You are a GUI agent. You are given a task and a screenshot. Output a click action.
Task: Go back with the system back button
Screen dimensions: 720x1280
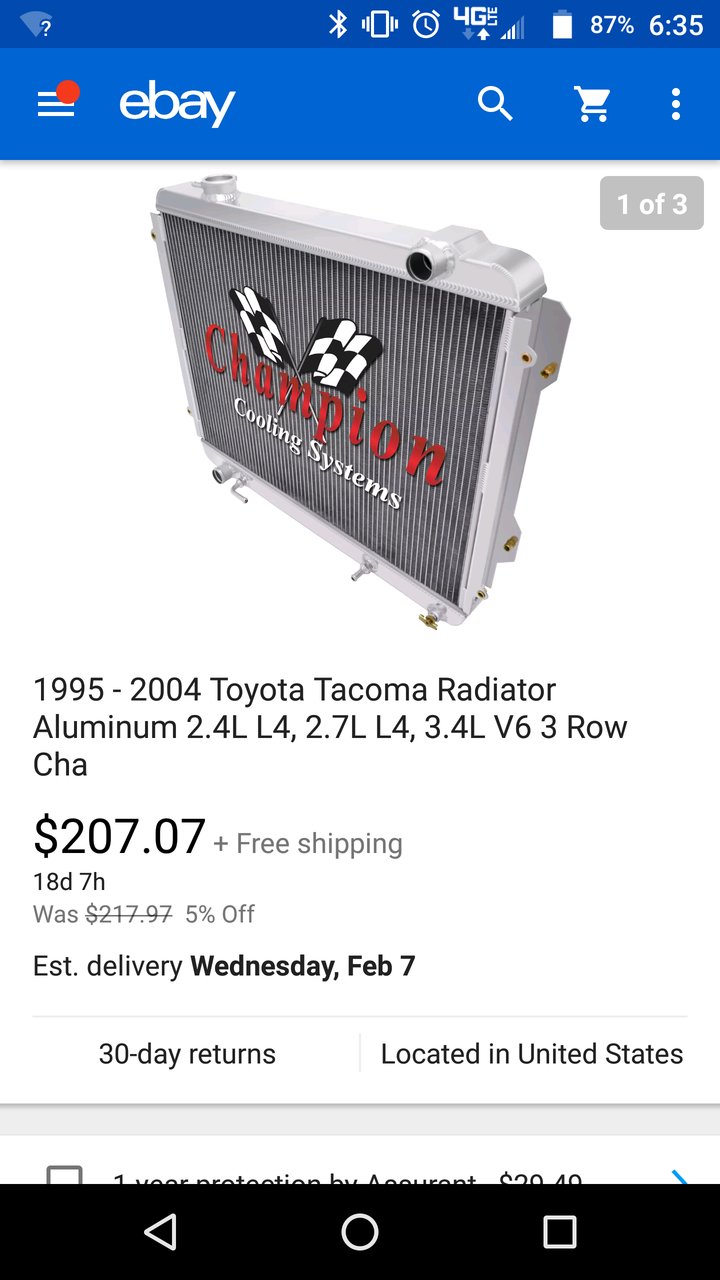coord(161,1232)
